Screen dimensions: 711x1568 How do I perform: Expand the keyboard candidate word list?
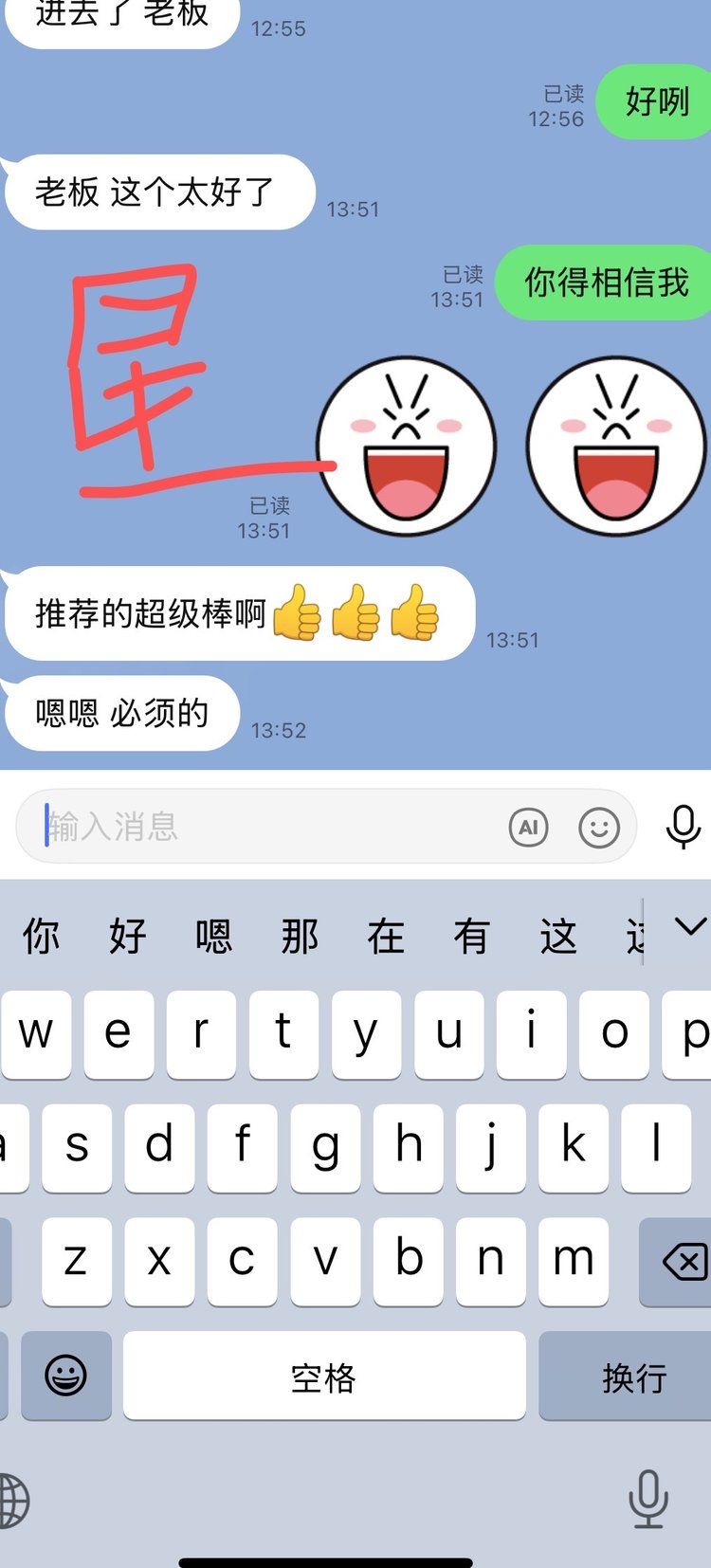click(x=690, y=926)
